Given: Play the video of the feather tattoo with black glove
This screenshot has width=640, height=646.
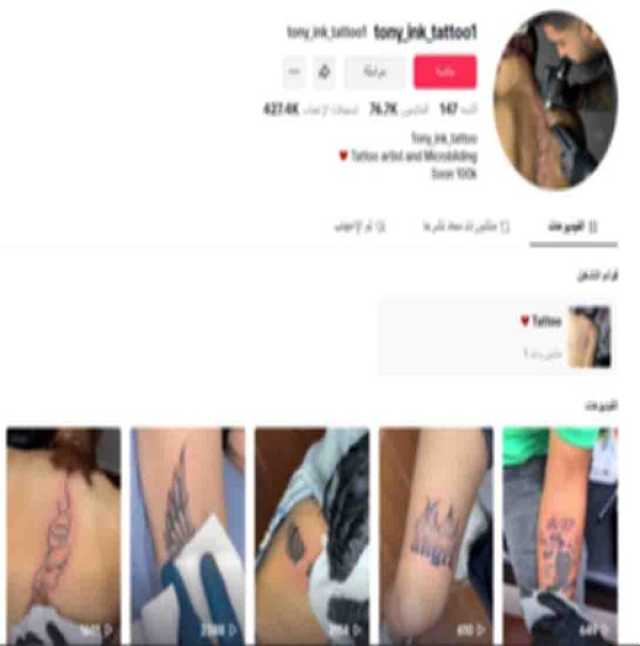Looking at the screenshot, I should pyautogui.click(x=311, y=535).
